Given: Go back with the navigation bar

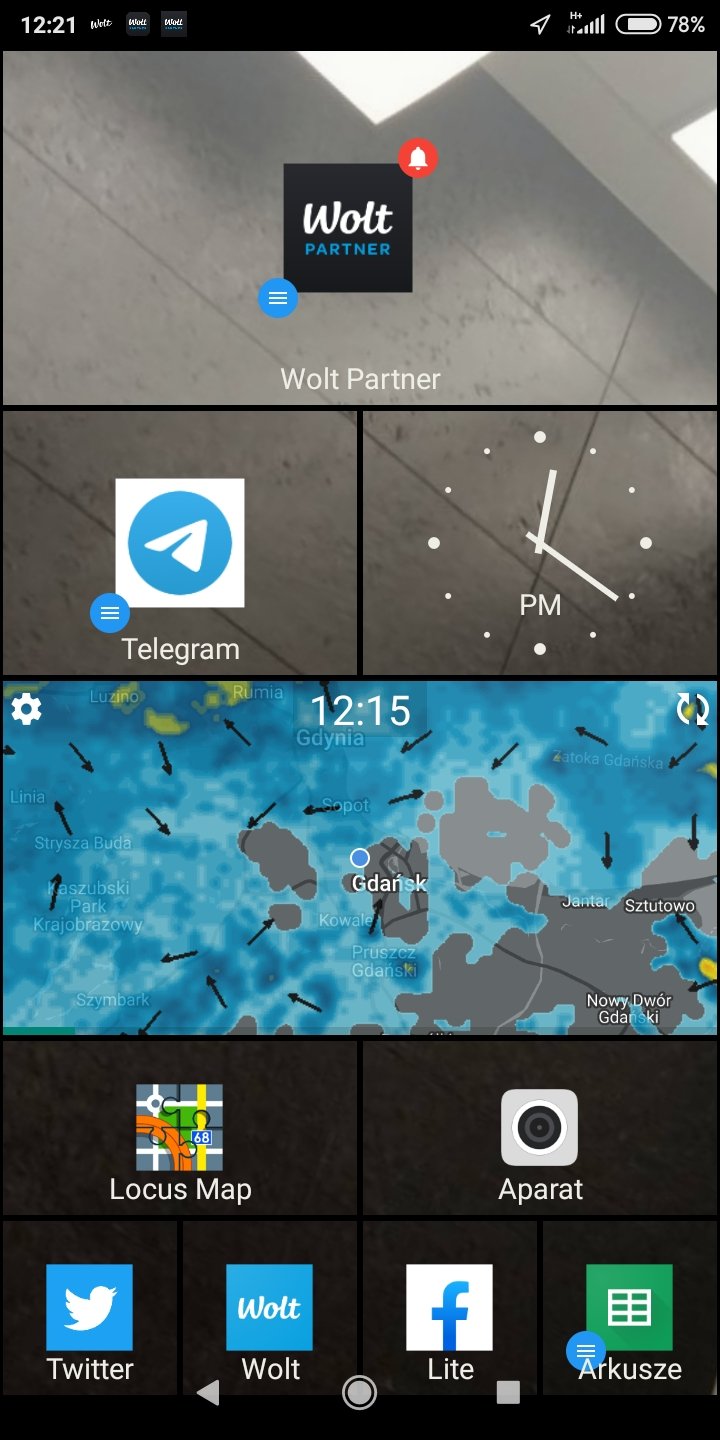Looking at the screenshot, I should coord(208,1392).
